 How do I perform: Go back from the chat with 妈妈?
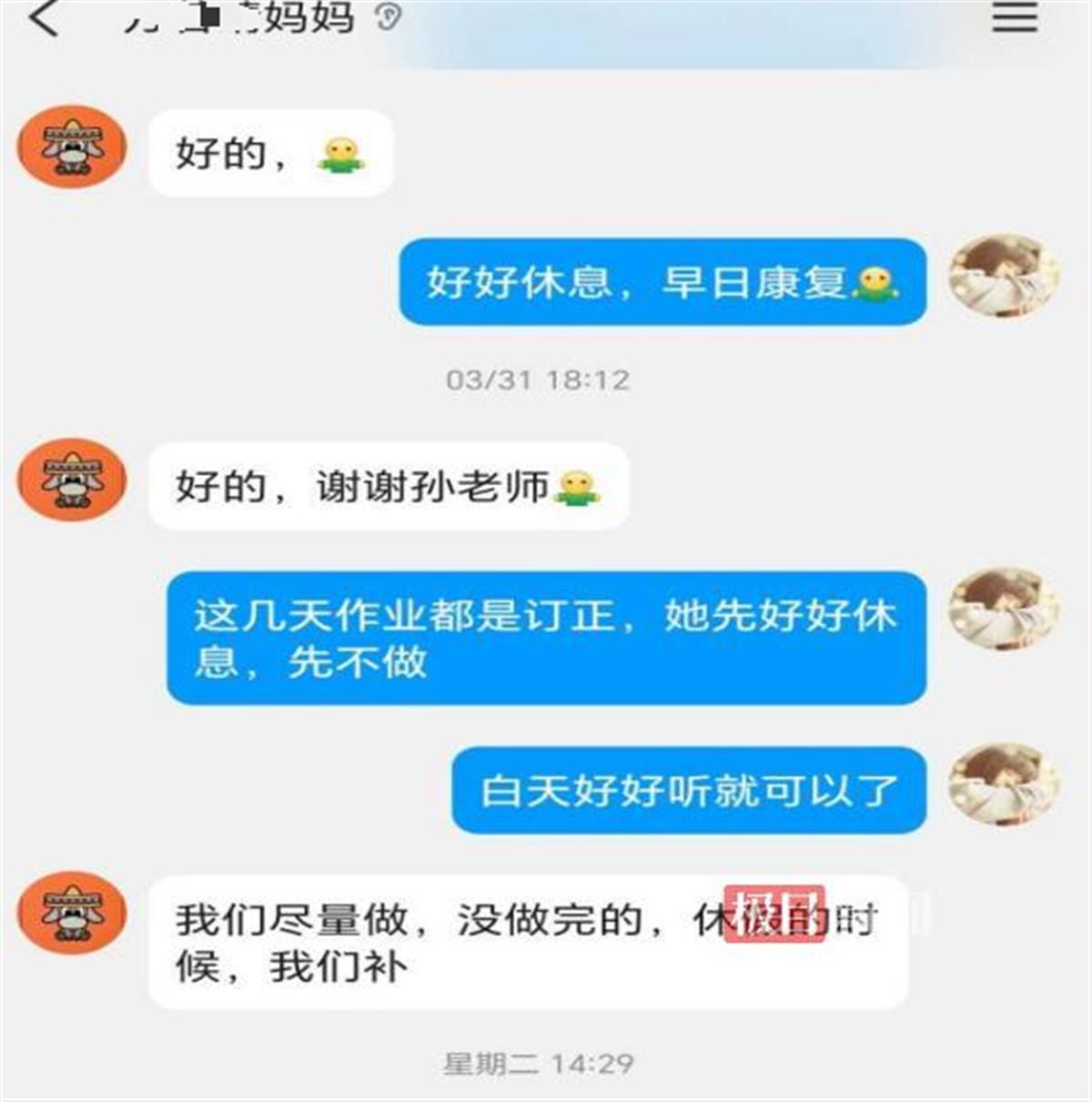tap(44, 18)
